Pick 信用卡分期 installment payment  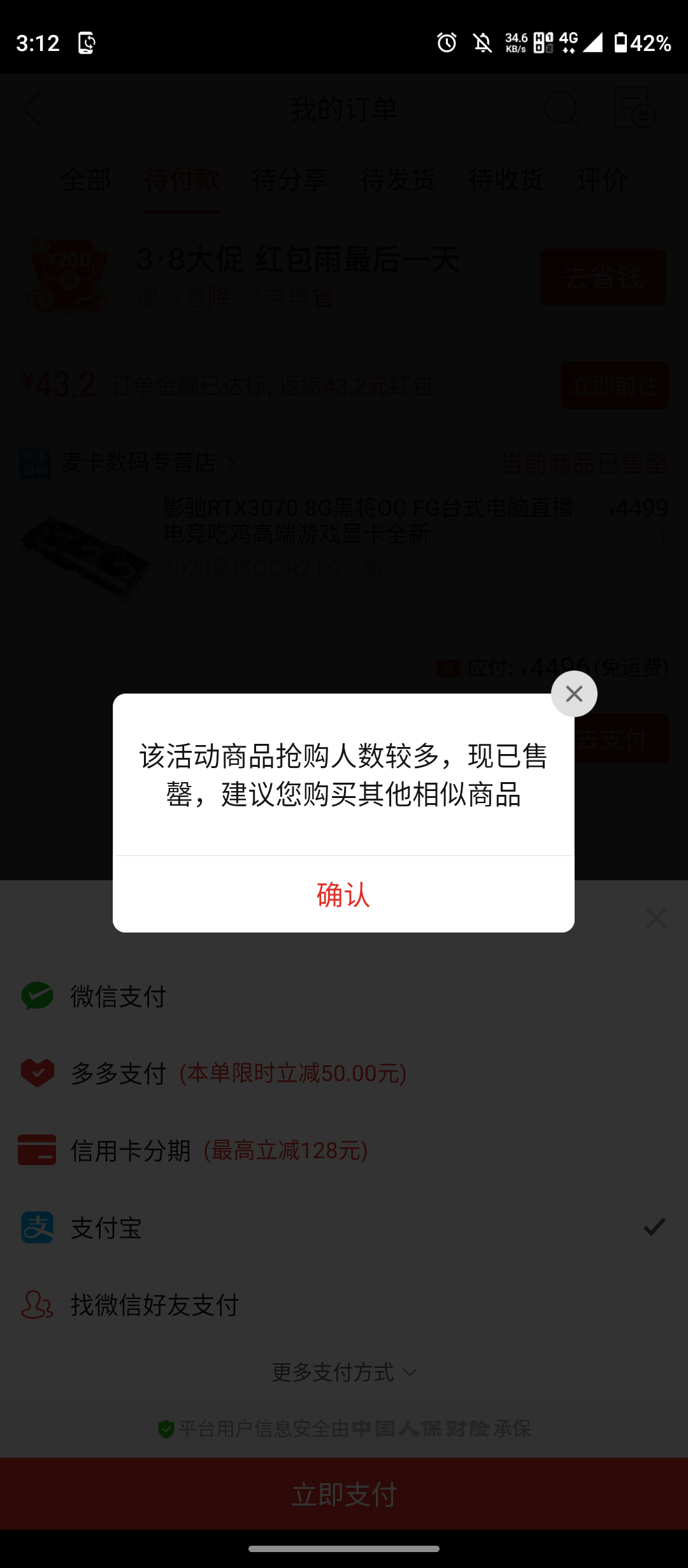(131, 1151)
